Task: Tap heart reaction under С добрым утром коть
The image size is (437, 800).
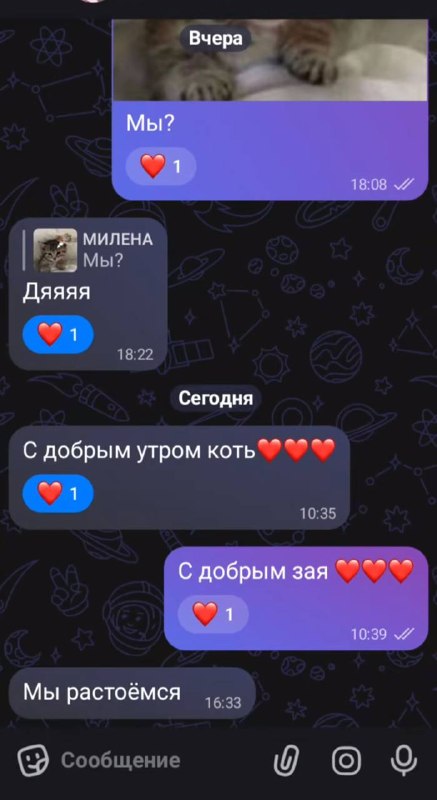Action: pos(58,493)
